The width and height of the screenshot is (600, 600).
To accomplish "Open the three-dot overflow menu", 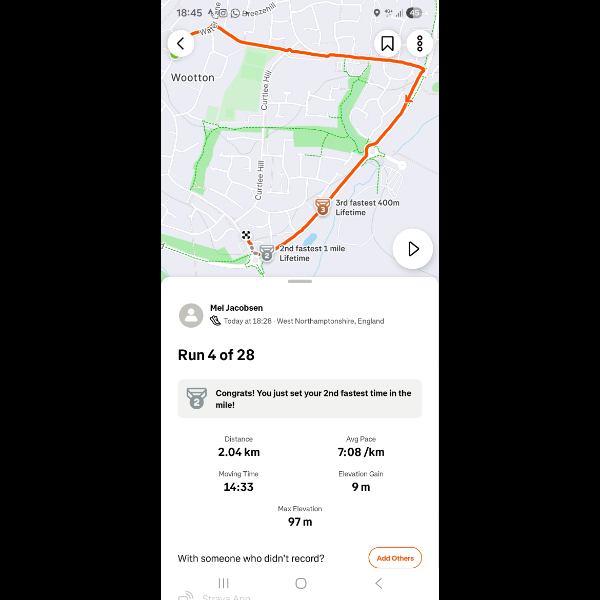I will (x=419, y=43).
